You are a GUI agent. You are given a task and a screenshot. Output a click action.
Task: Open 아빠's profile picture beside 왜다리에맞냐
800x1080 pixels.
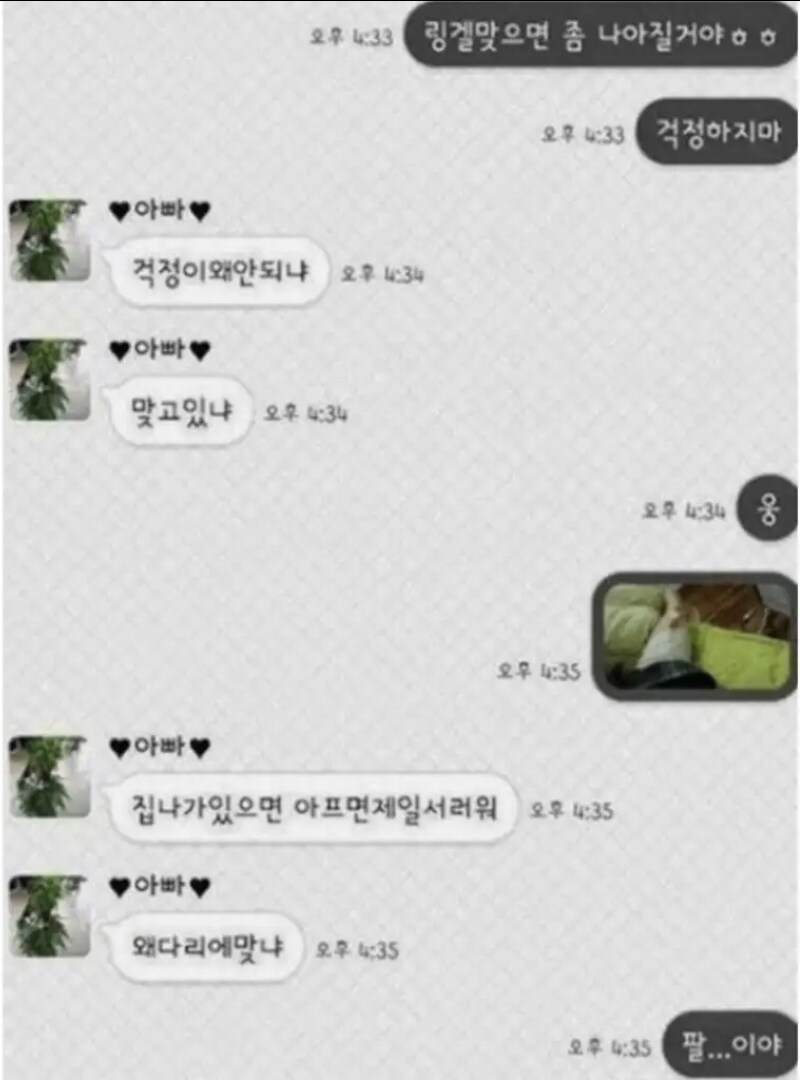[48, 916]
